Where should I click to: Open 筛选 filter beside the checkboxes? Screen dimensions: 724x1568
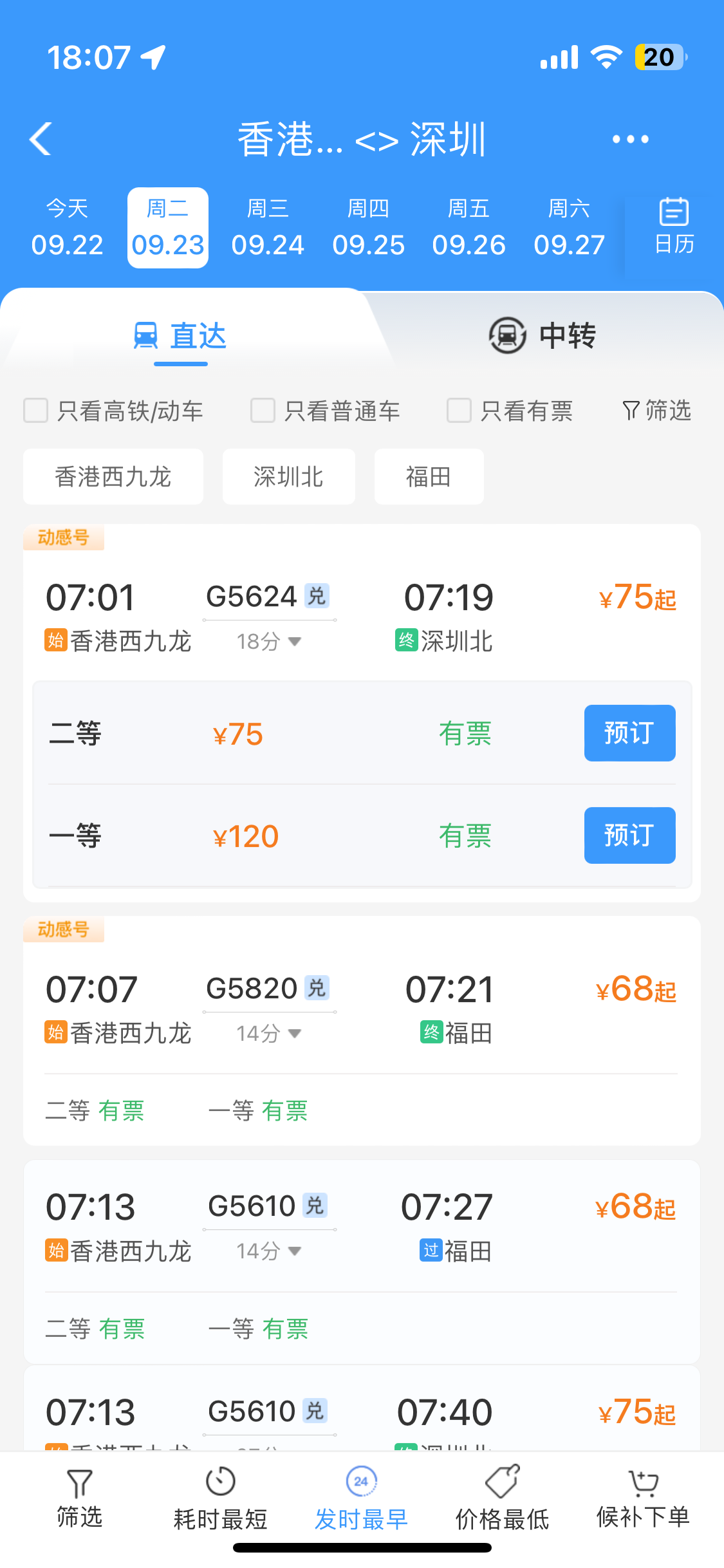pos(657,411)
